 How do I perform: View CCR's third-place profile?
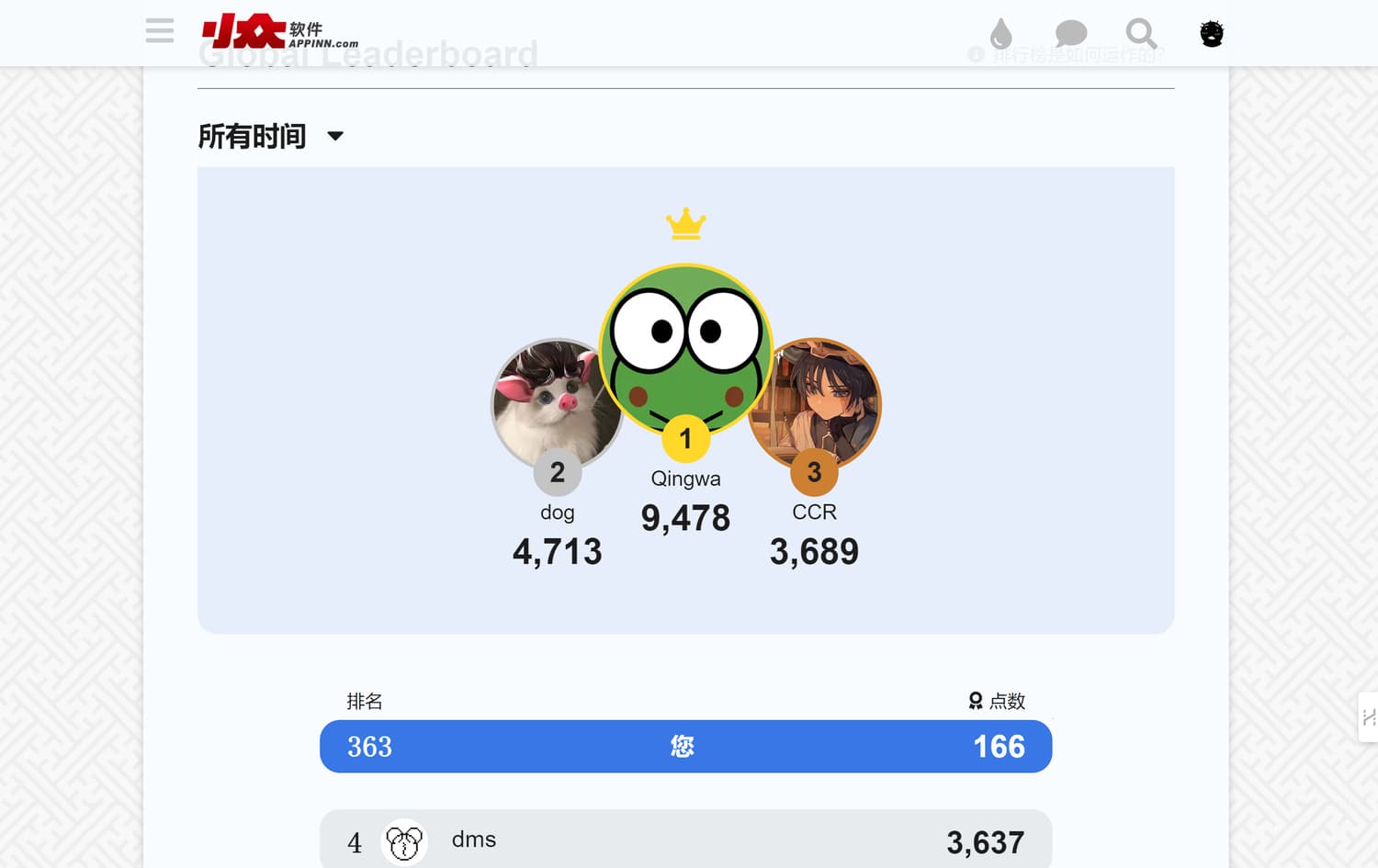pos(814,404)
